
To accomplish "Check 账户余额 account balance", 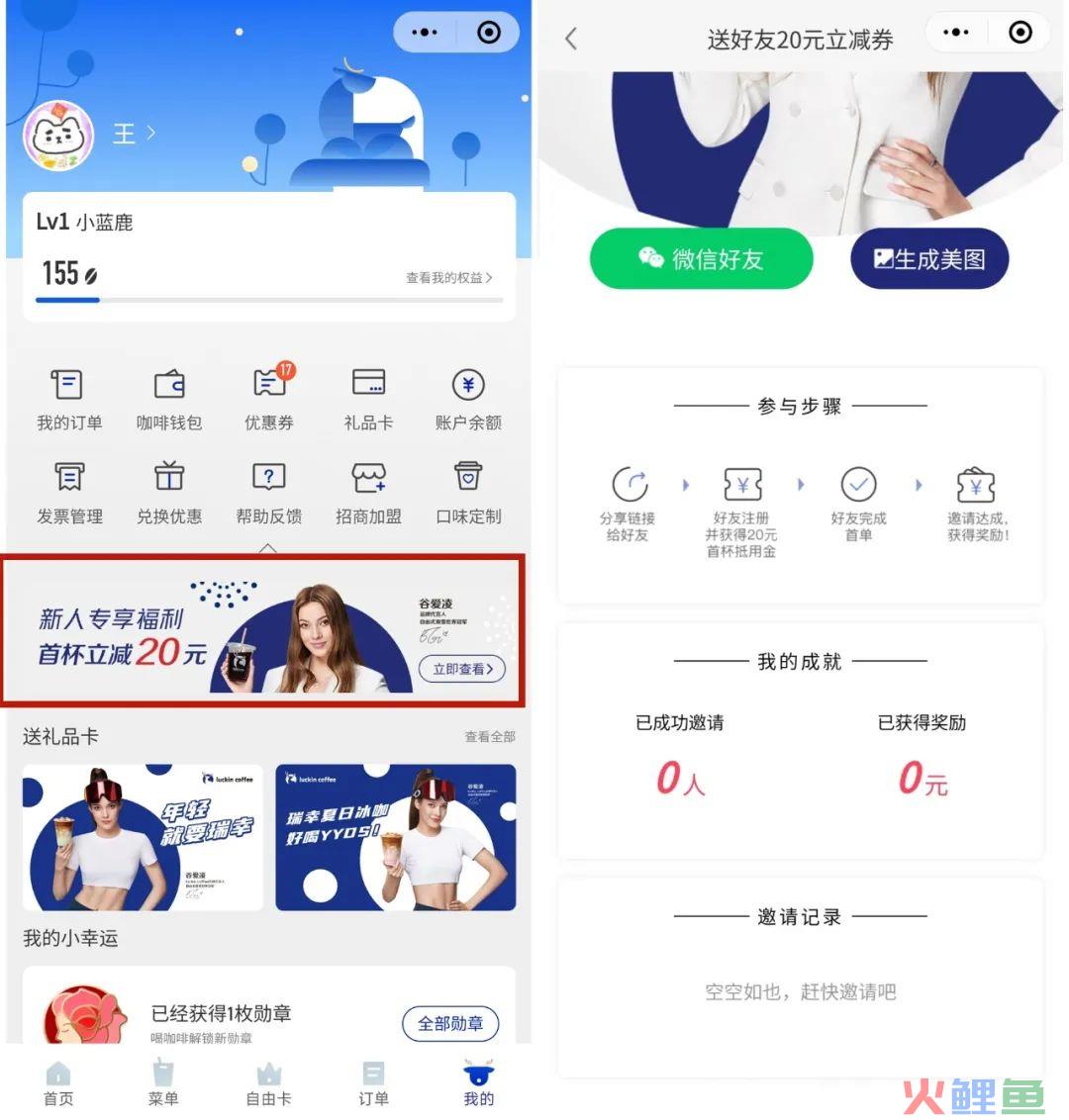I will point(468,399).
